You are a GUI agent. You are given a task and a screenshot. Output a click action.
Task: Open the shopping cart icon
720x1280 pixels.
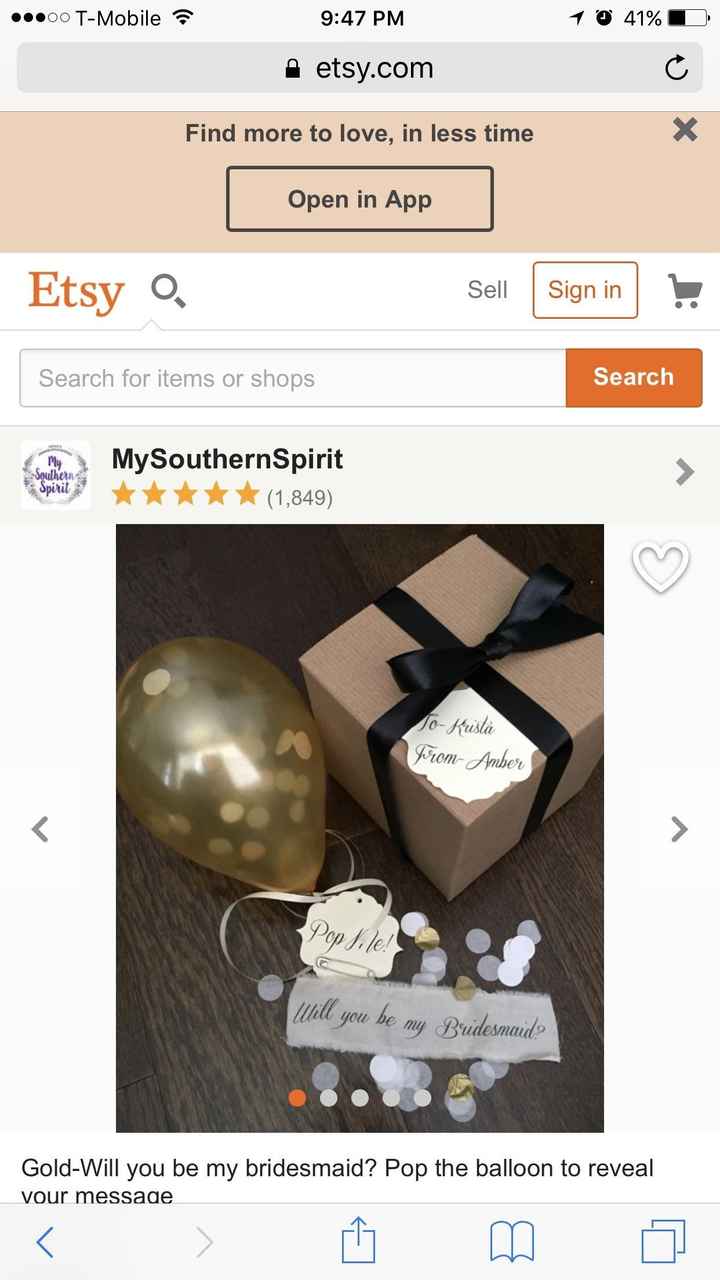point(685,290)
